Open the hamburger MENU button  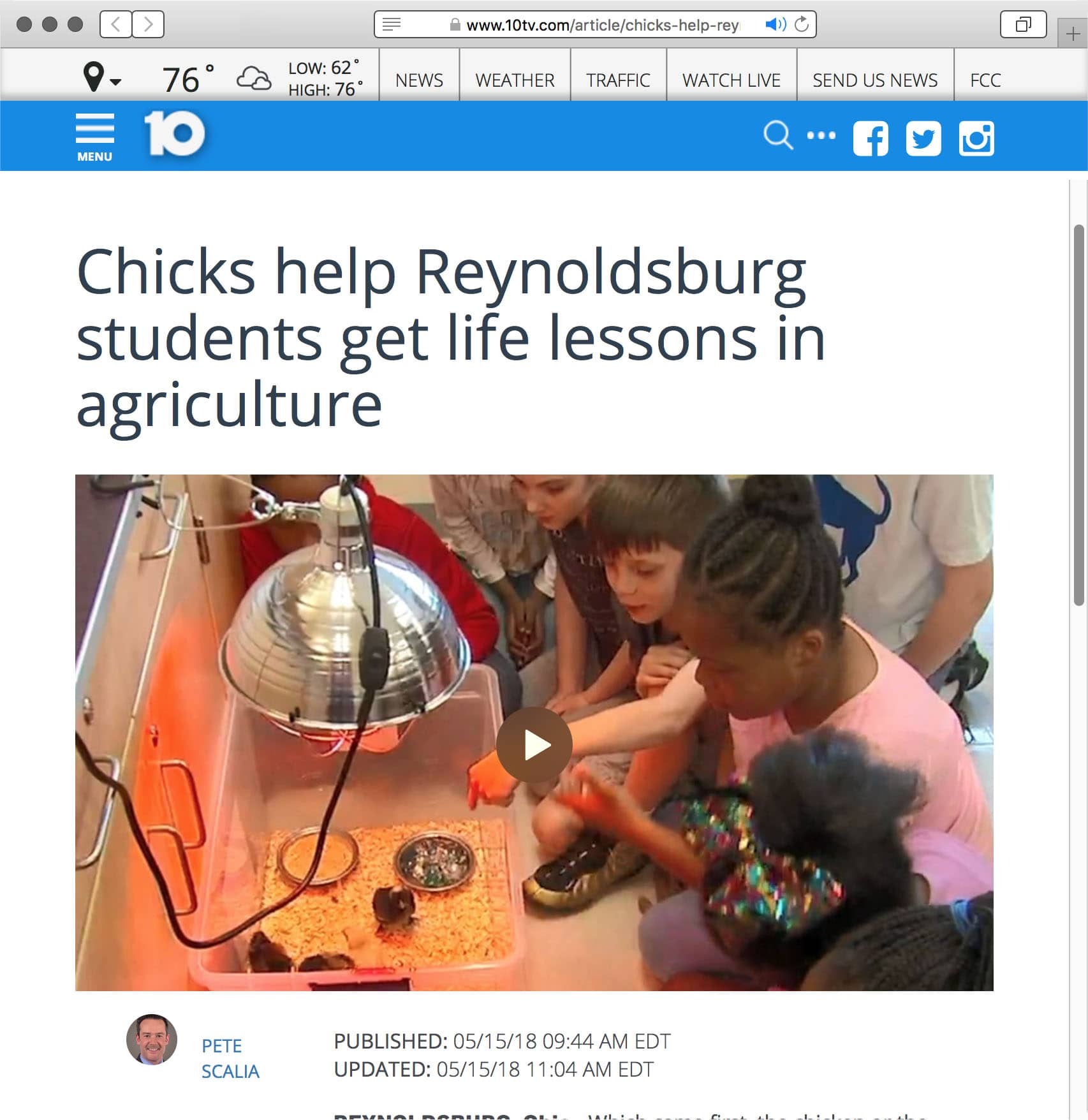(x=94, y=136)
